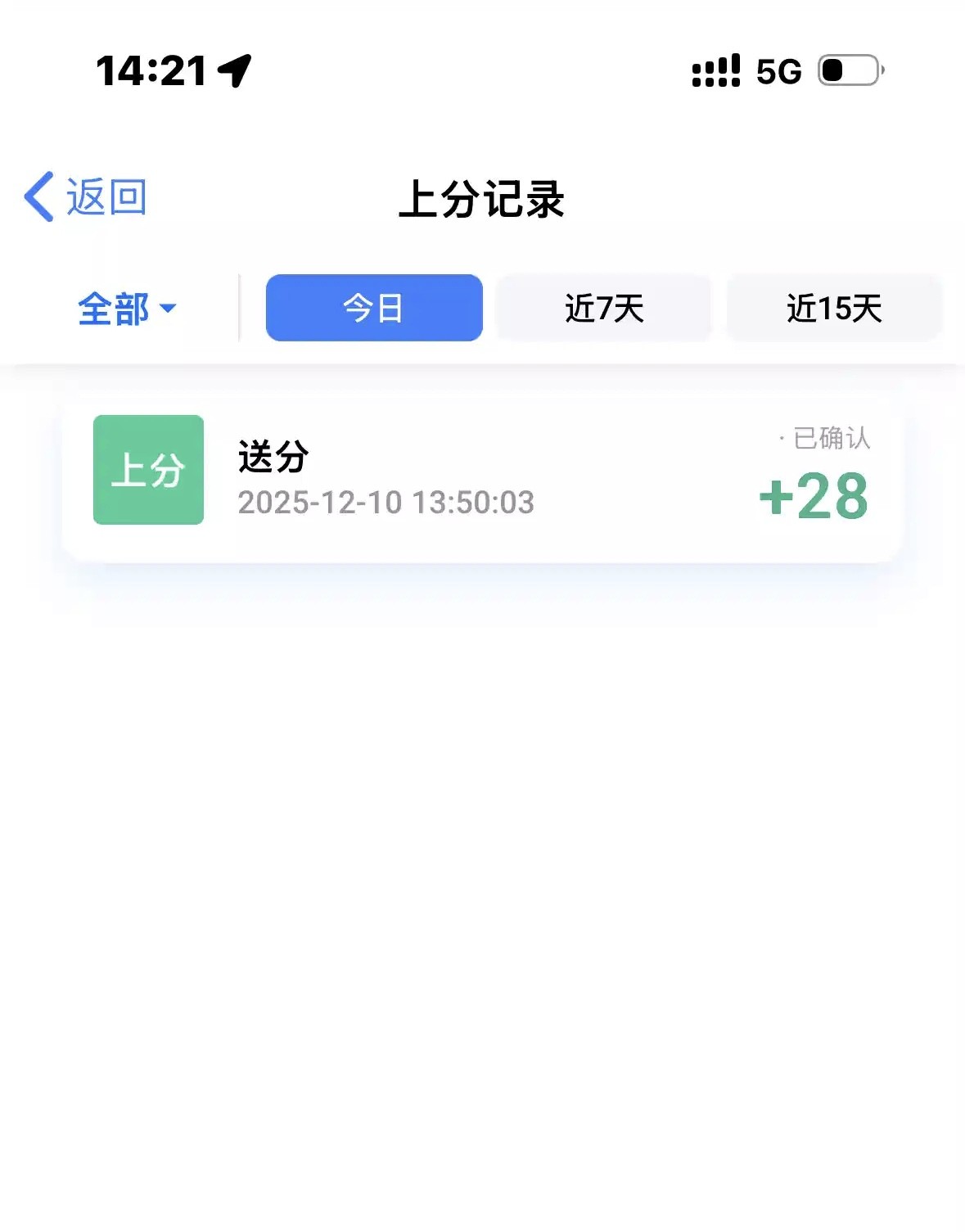Expand the 全部 filter dropdown
This screenshot has width=965, height=1232.
point(127,309)
